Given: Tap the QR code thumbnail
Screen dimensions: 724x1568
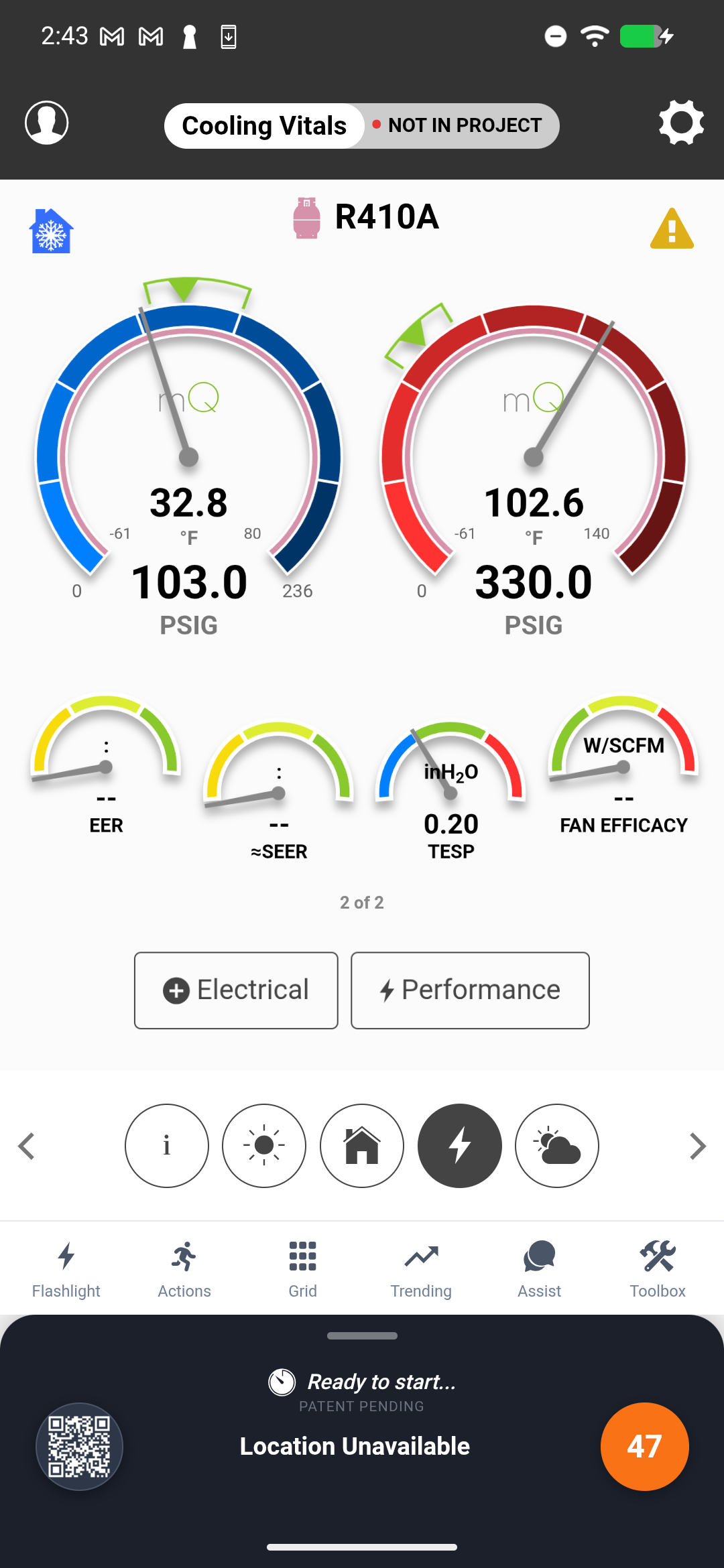Looking at the screenshot, I should click(78, 1447).
